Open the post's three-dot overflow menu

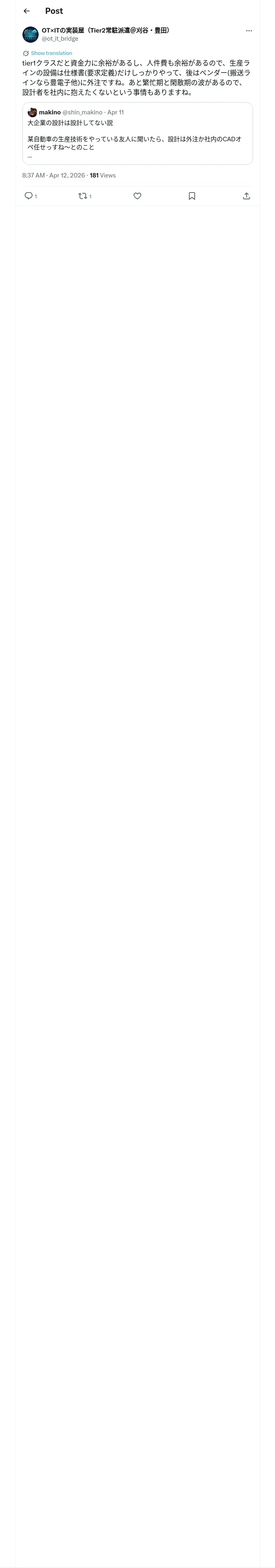pyautogui.click(x=249, y=31)
